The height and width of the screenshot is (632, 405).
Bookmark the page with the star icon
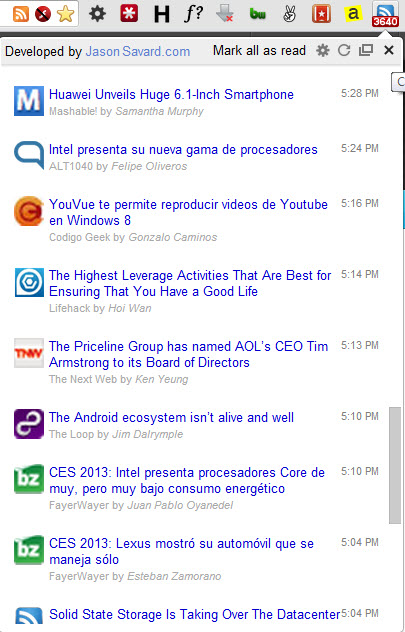[x=65, y=15]
